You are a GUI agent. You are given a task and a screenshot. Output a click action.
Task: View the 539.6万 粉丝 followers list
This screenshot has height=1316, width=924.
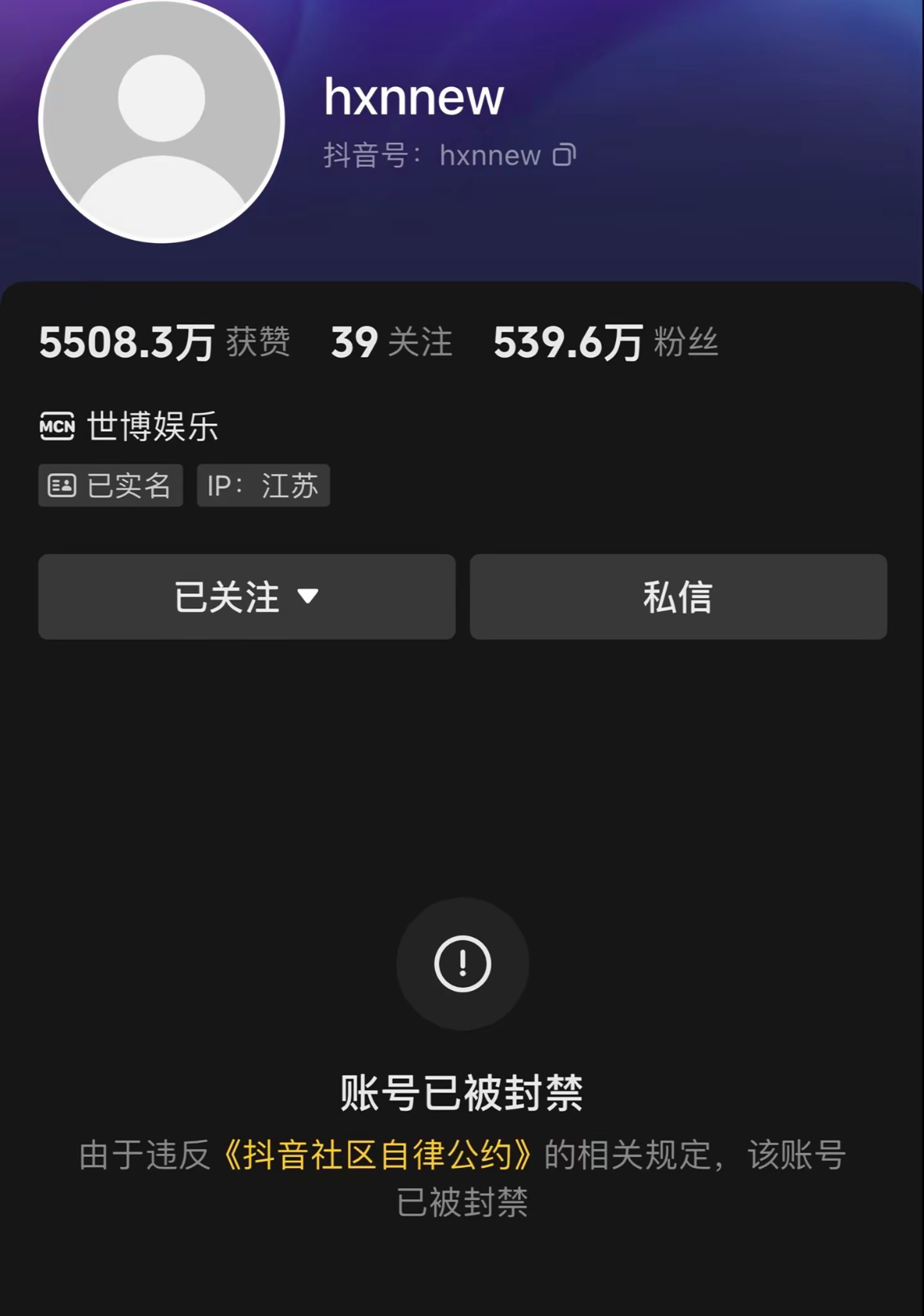605,343
